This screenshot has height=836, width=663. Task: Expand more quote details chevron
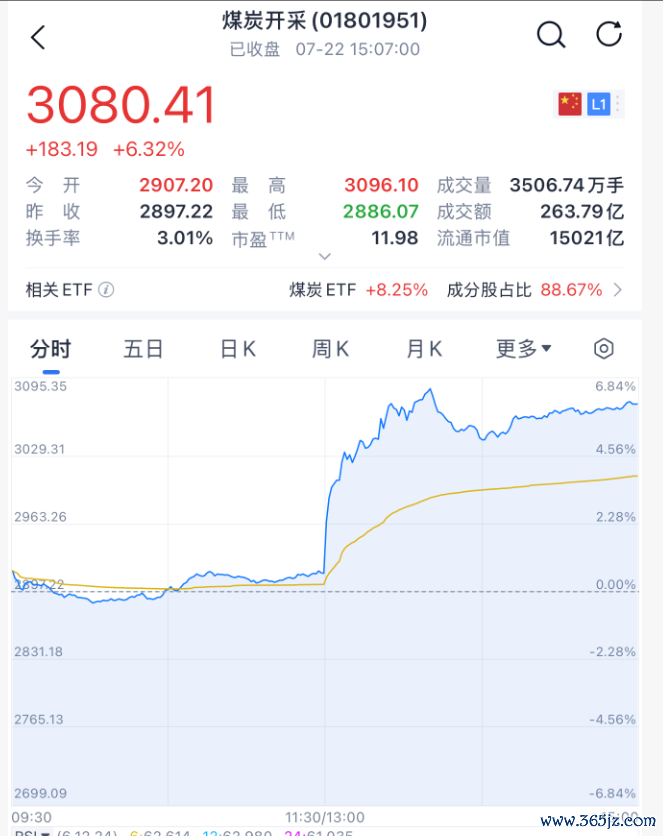[324, 257]
